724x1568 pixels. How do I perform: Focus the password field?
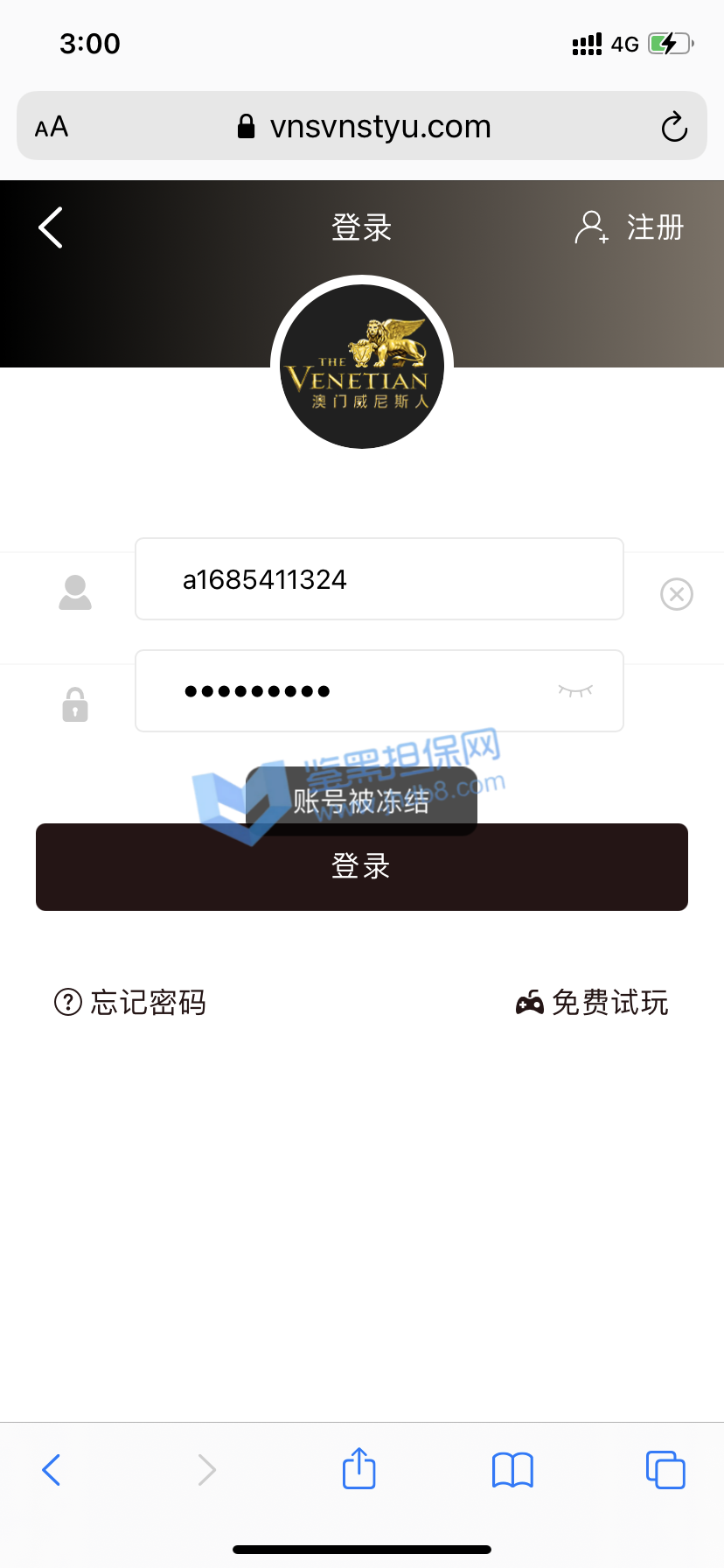click(350, 691)
